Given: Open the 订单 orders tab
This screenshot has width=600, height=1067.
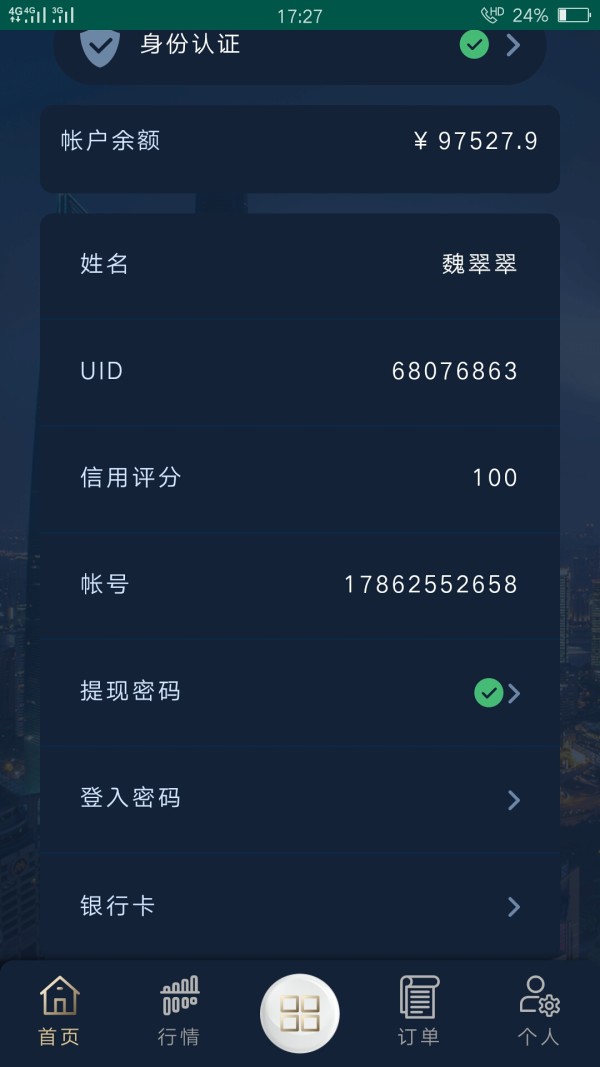Looking at the screenshot, I should click(x=419, y=1012).
